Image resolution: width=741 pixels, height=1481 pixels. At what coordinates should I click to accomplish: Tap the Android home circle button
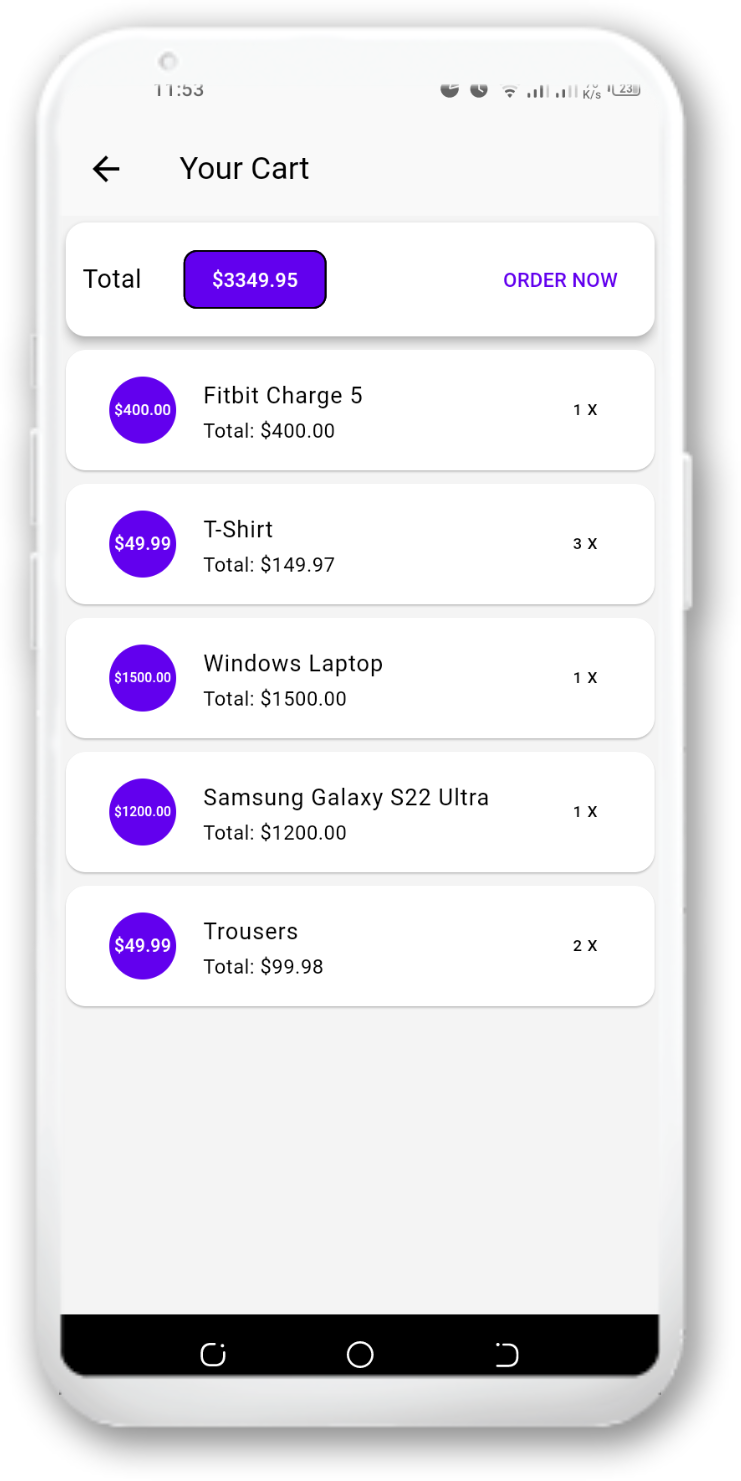click(x=359, y=1355)
